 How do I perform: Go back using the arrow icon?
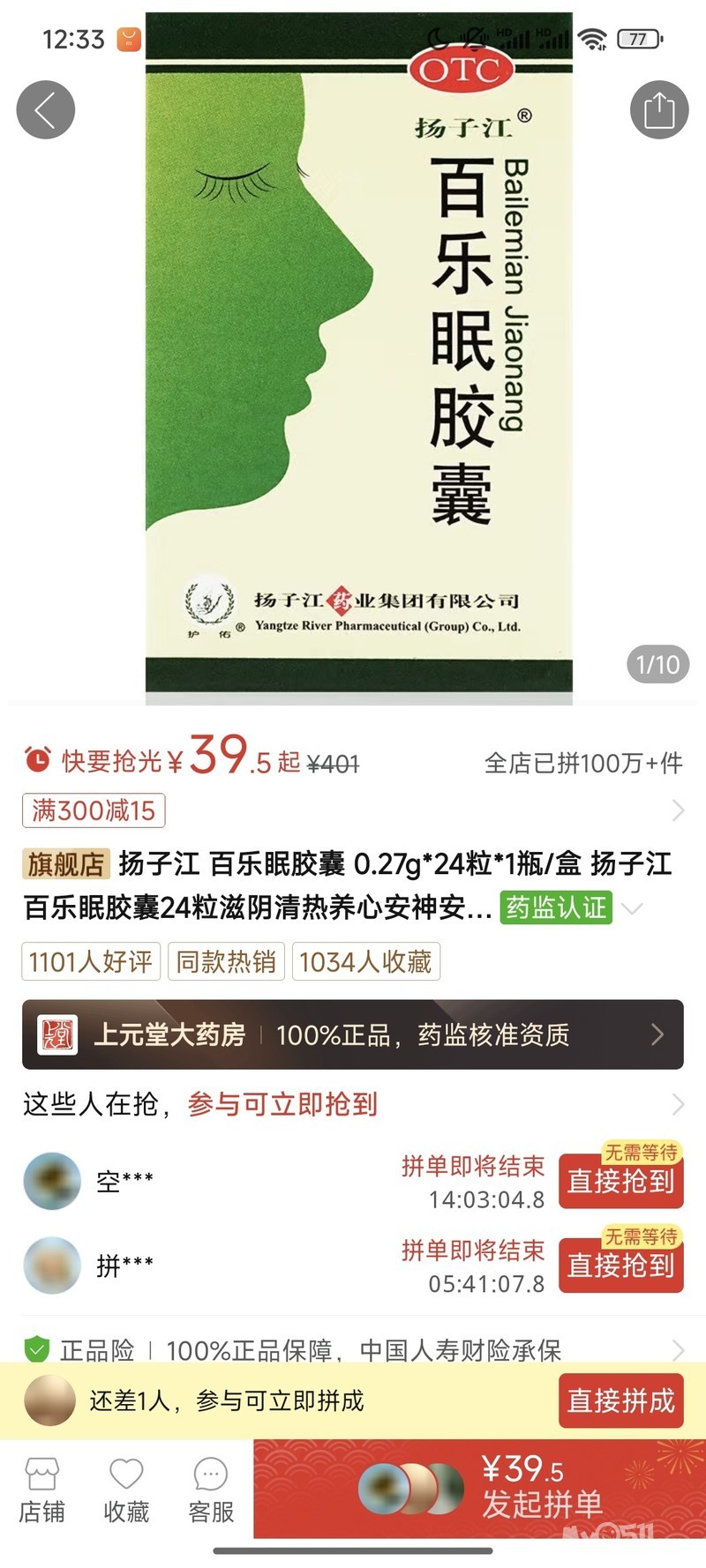click(x=46, y=109)
